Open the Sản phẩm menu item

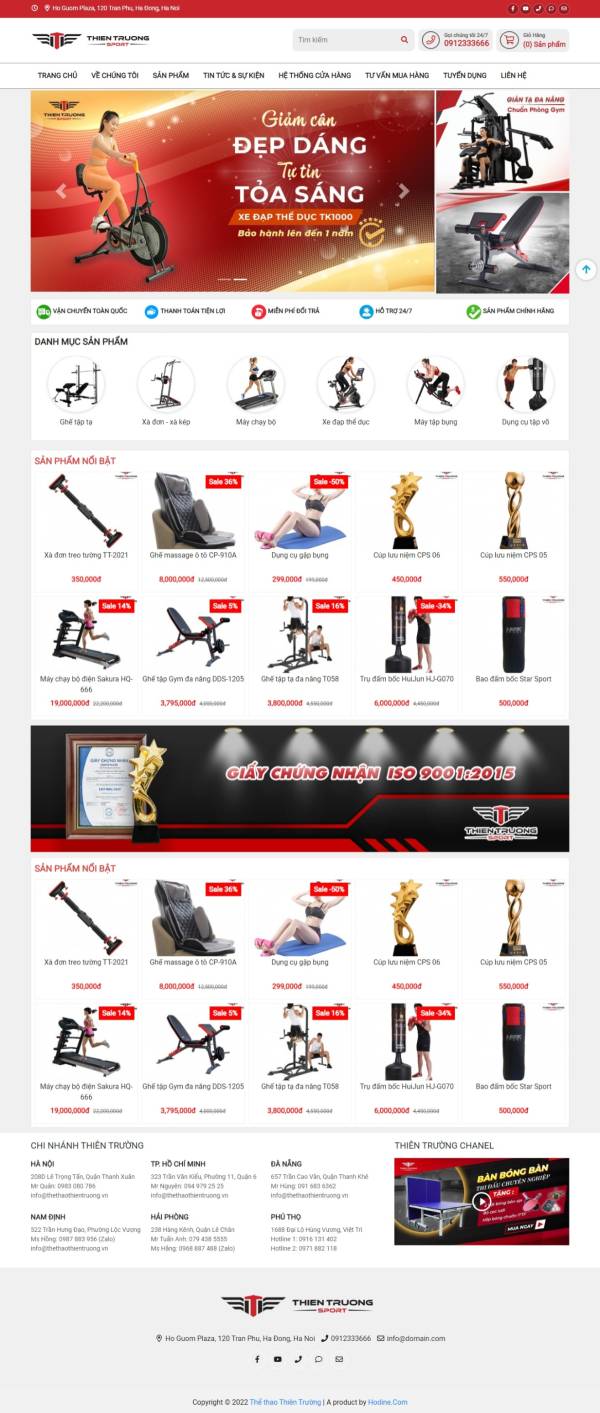pos(171,75)
